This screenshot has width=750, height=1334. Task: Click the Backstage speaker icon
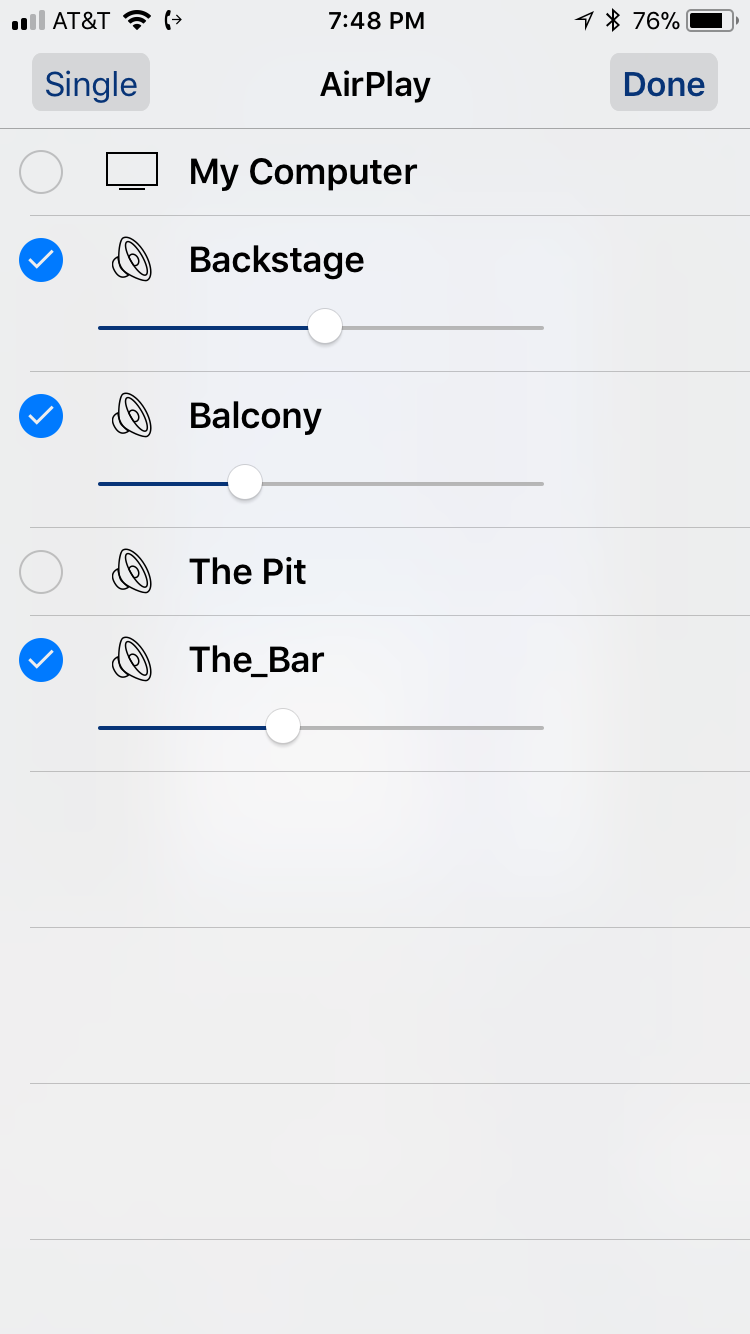click(132, 259)
